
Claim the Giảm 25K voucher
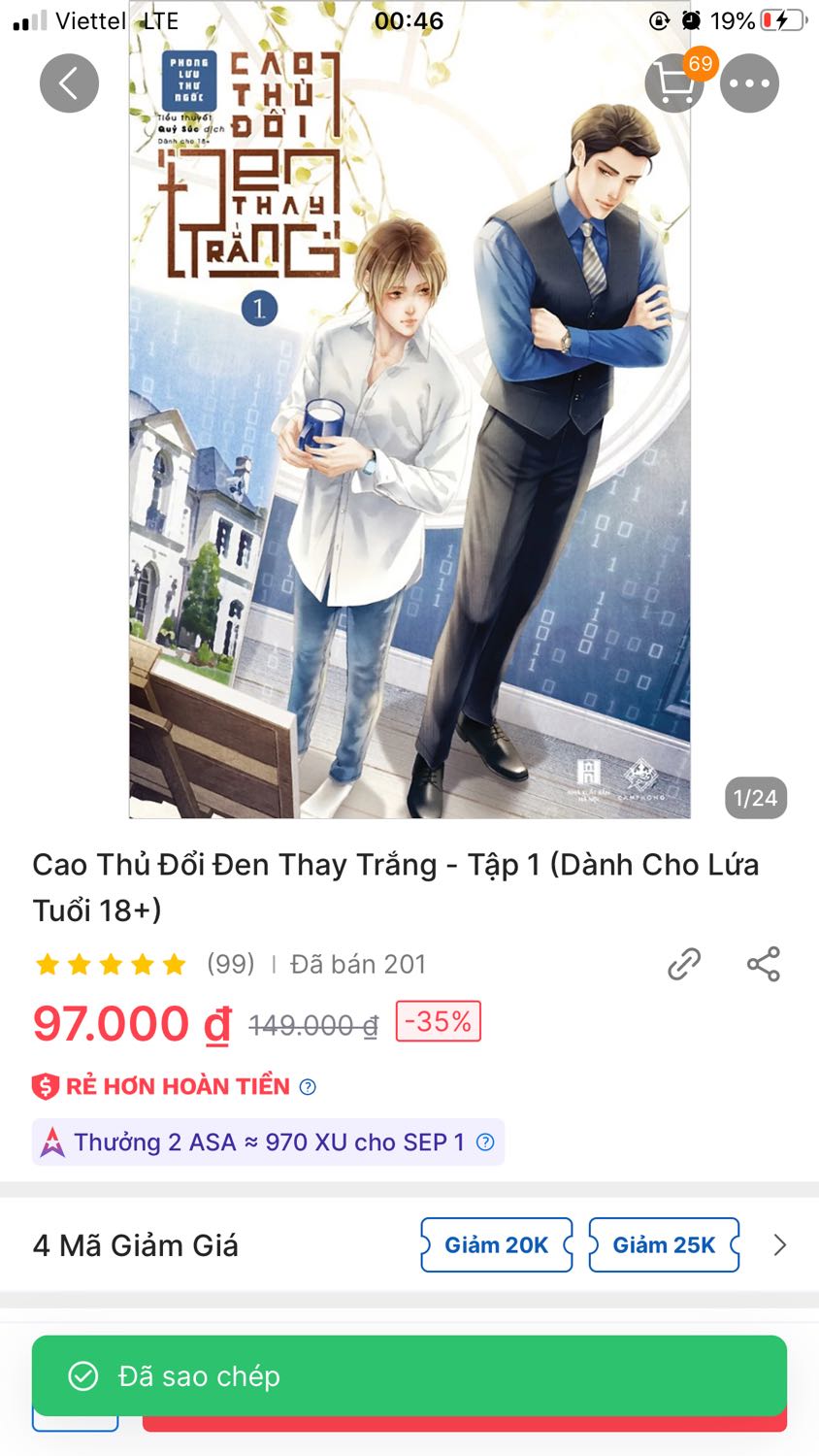664,1244
